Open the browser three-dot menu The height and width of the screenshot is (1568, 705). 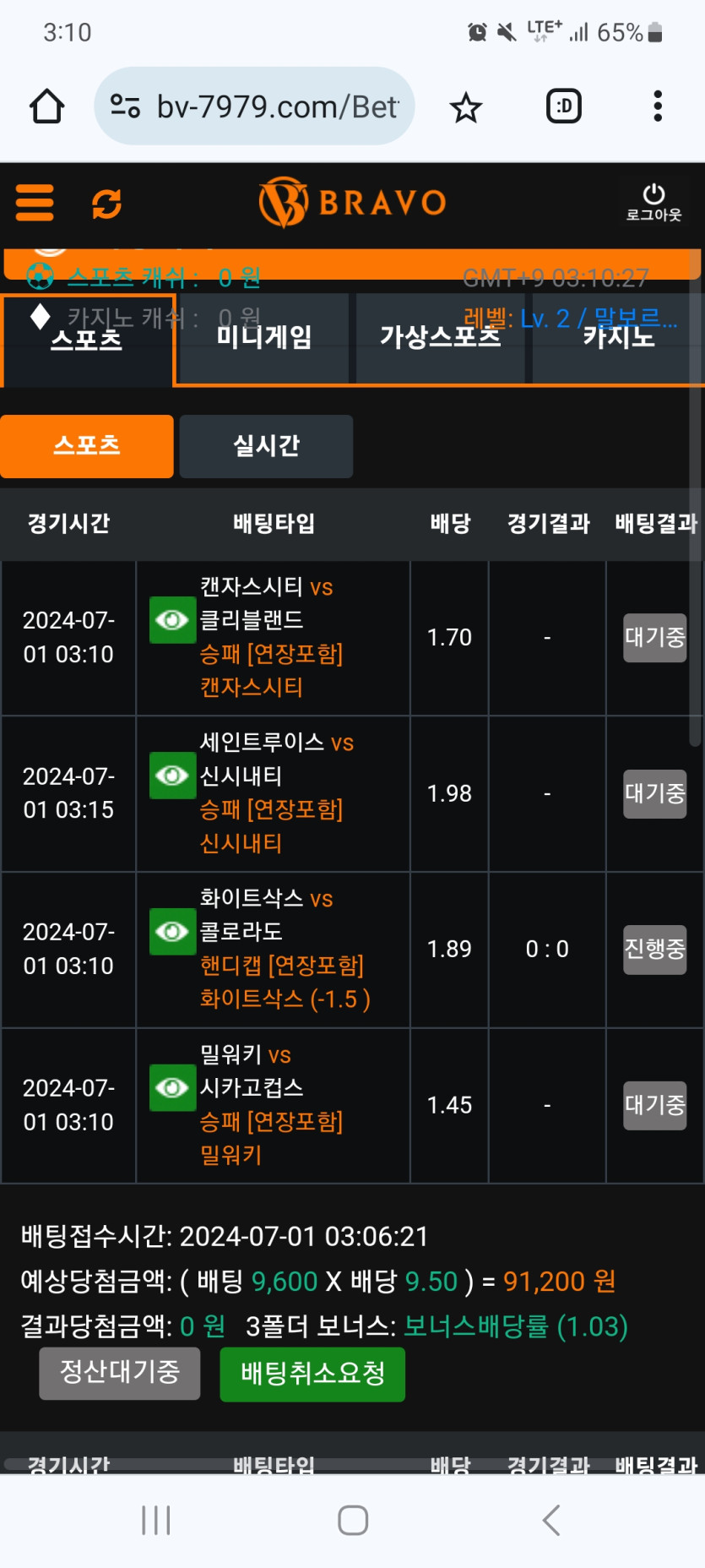(x=658, y=106)
